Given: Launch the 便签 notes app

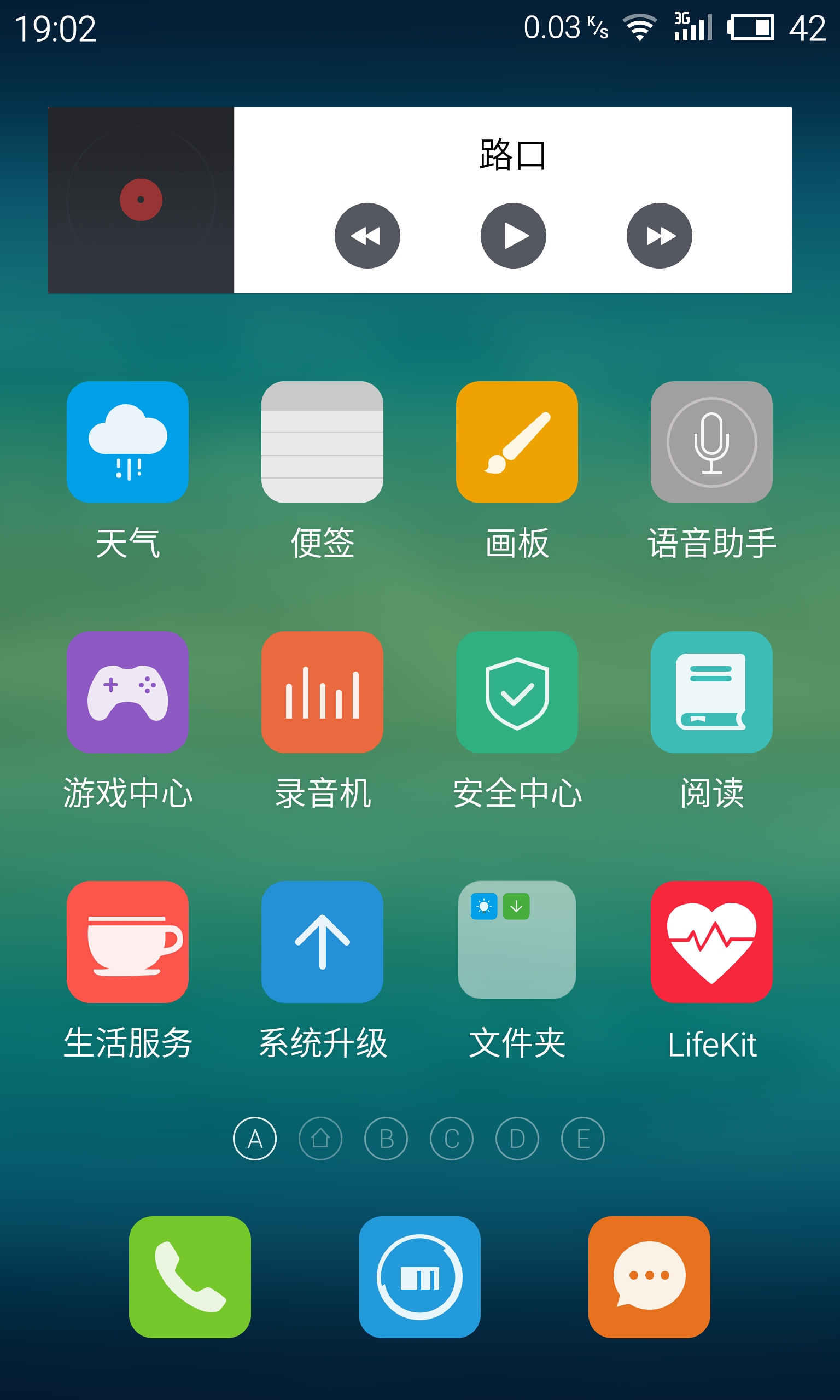Looking at the screenshot, I should pyautogui.click(x=322, y=442).
